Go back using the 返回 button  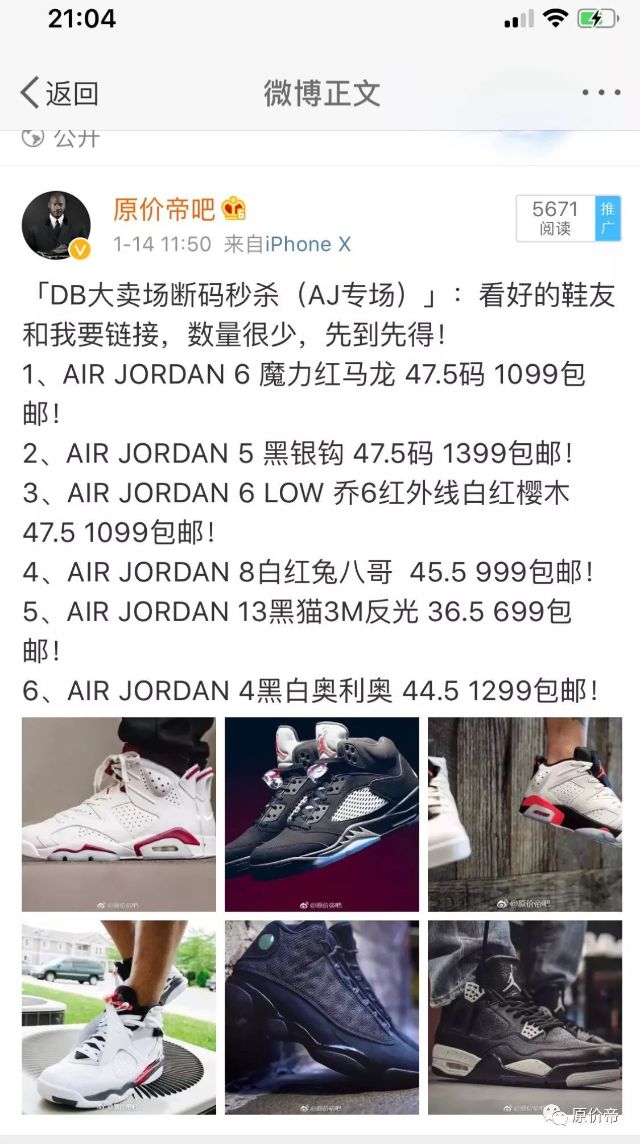(x=60, y=93)
